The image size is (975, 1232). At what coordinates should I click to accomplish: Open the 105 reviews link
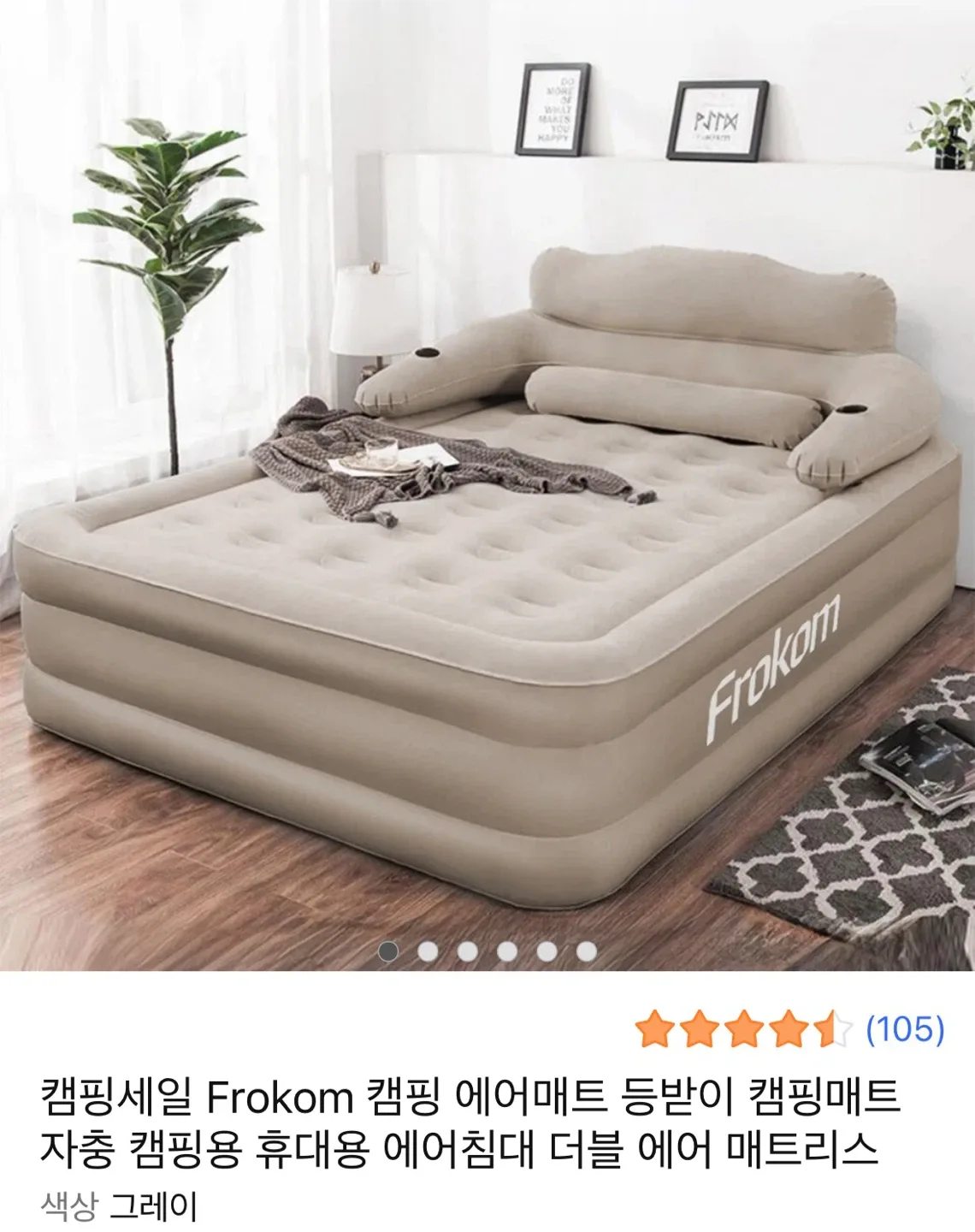point(905,1028)
